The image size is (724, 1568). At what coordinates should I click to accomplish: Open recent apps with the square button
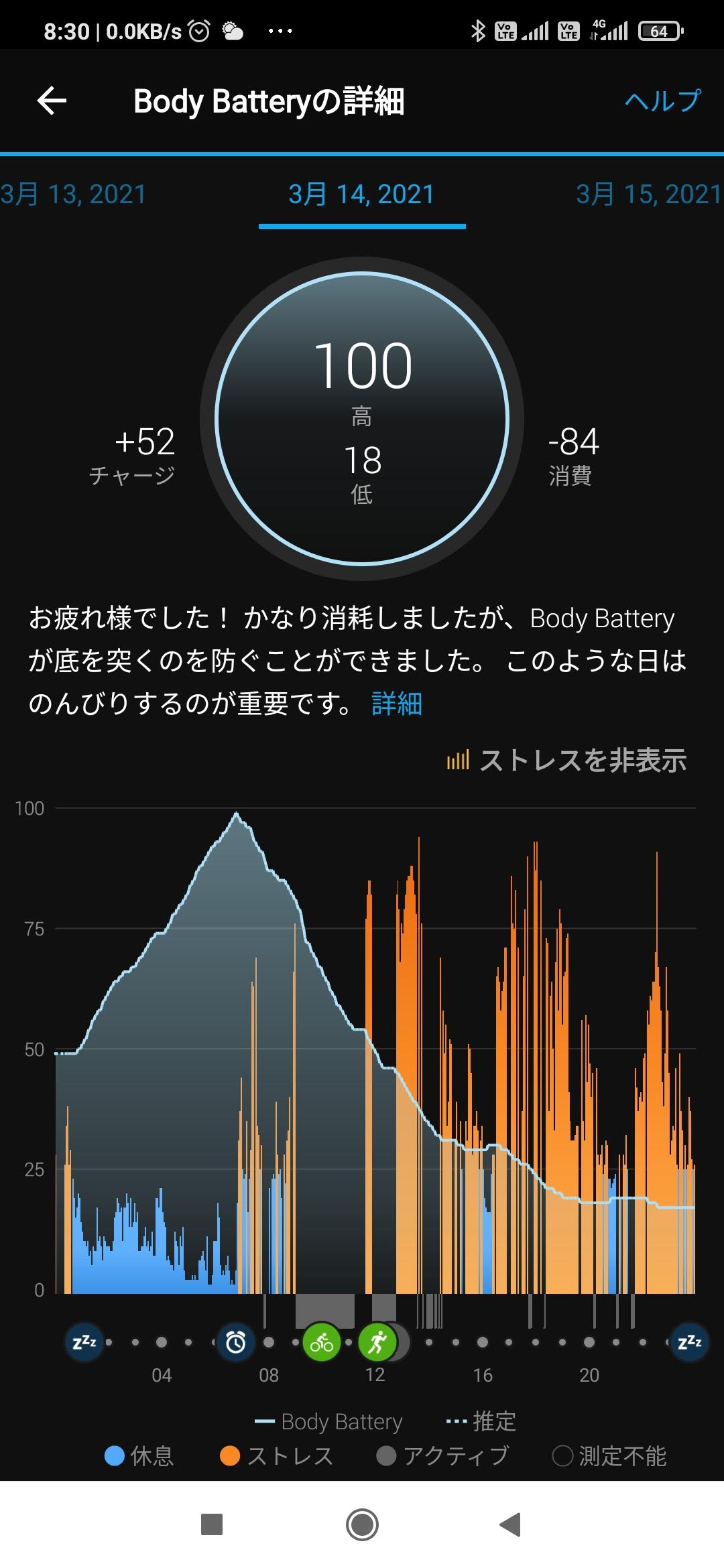point(212,1524)
